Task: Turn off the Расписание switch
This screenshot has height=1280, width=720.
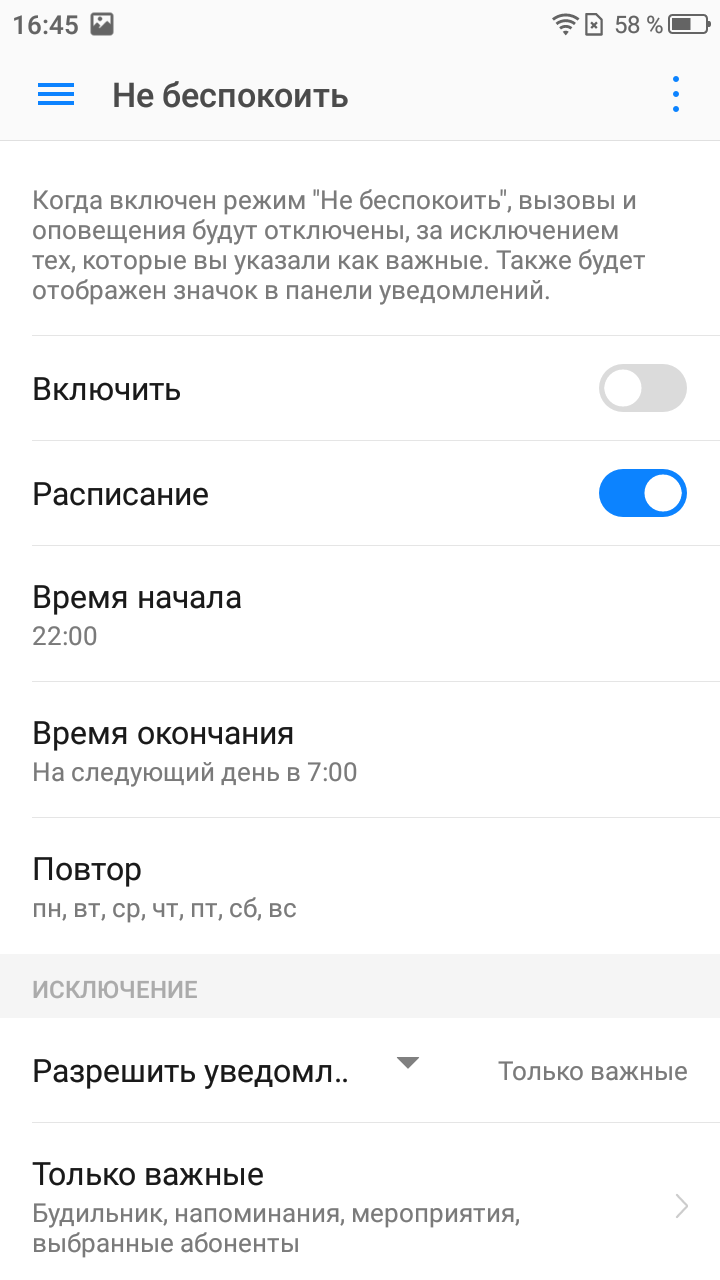Action: click(642, 494)
